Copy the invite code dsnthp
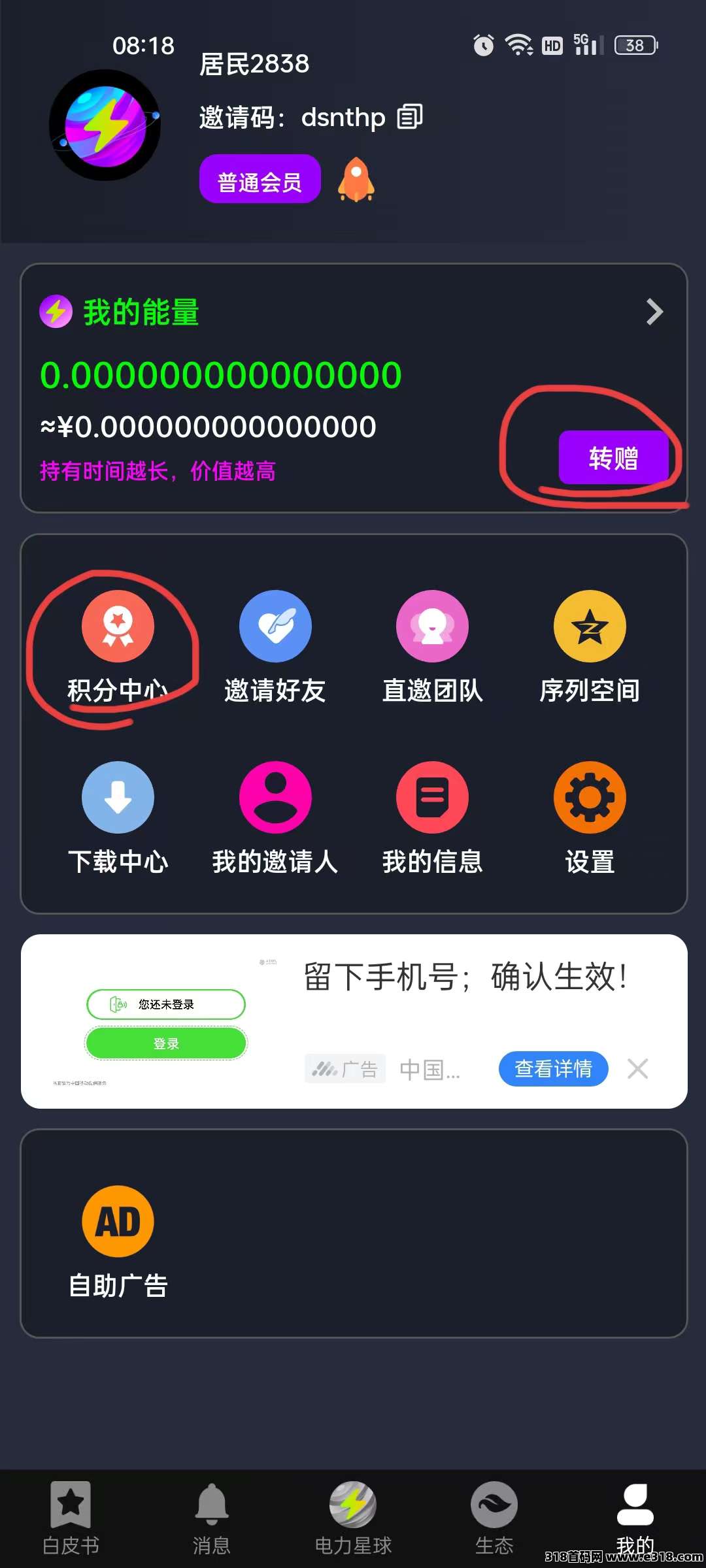The width and height of the screenshot is (706, 1568). click(411, 117)
